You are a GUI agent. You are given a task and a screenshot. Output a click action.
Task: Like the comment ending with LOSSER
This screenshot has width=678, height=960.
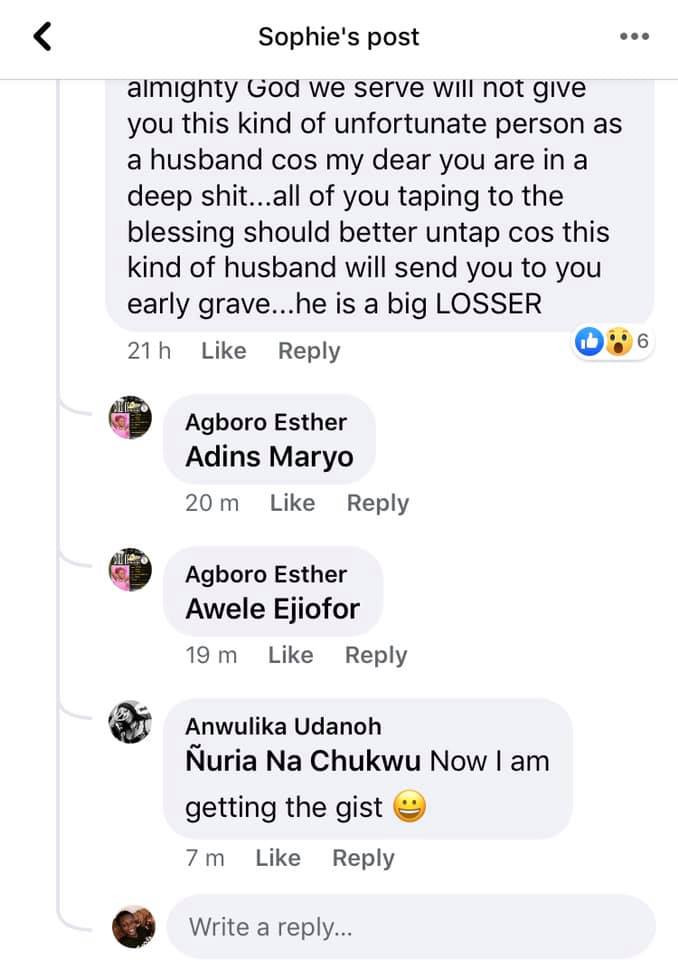pos(223,351)
